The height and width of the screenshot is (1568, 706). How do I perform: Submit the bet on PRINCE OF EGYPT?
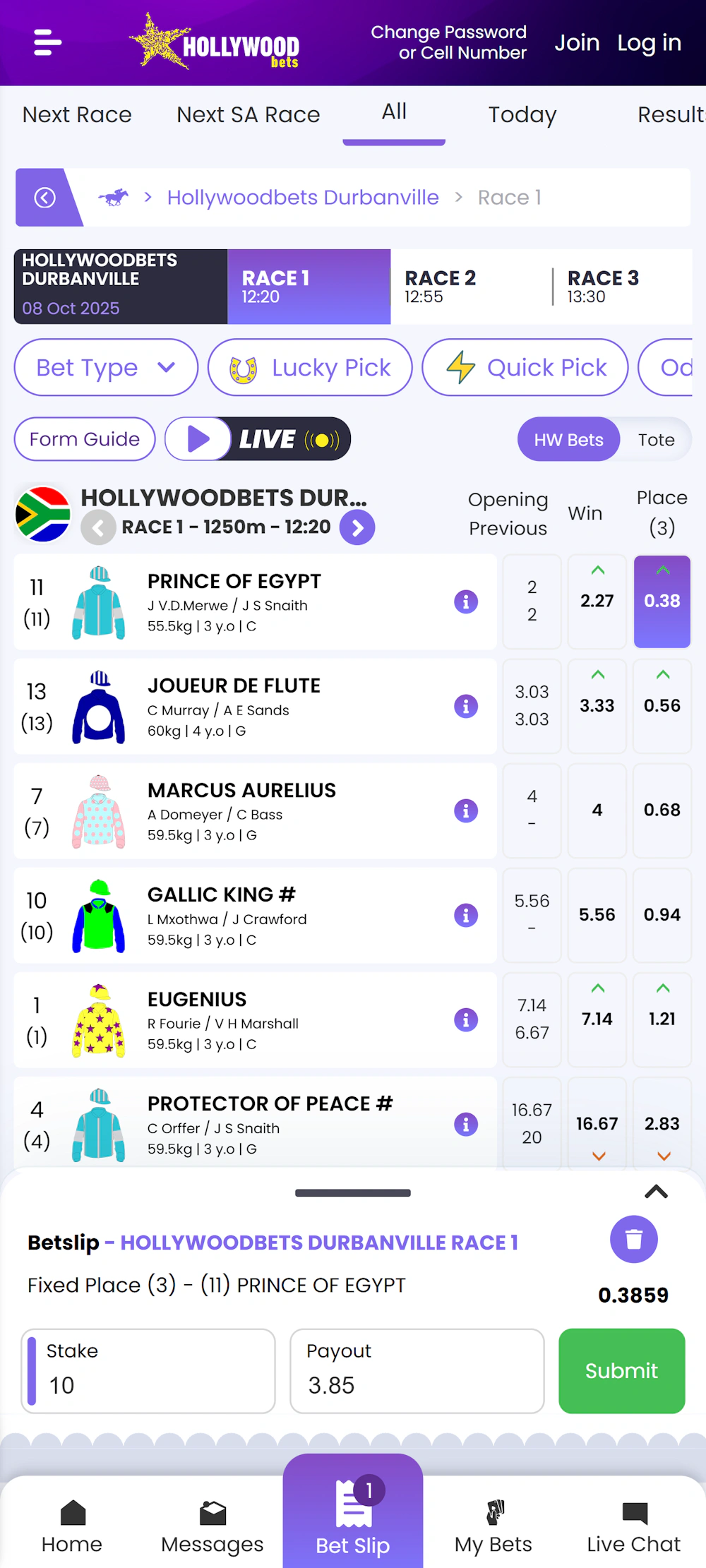[621, 1370]
